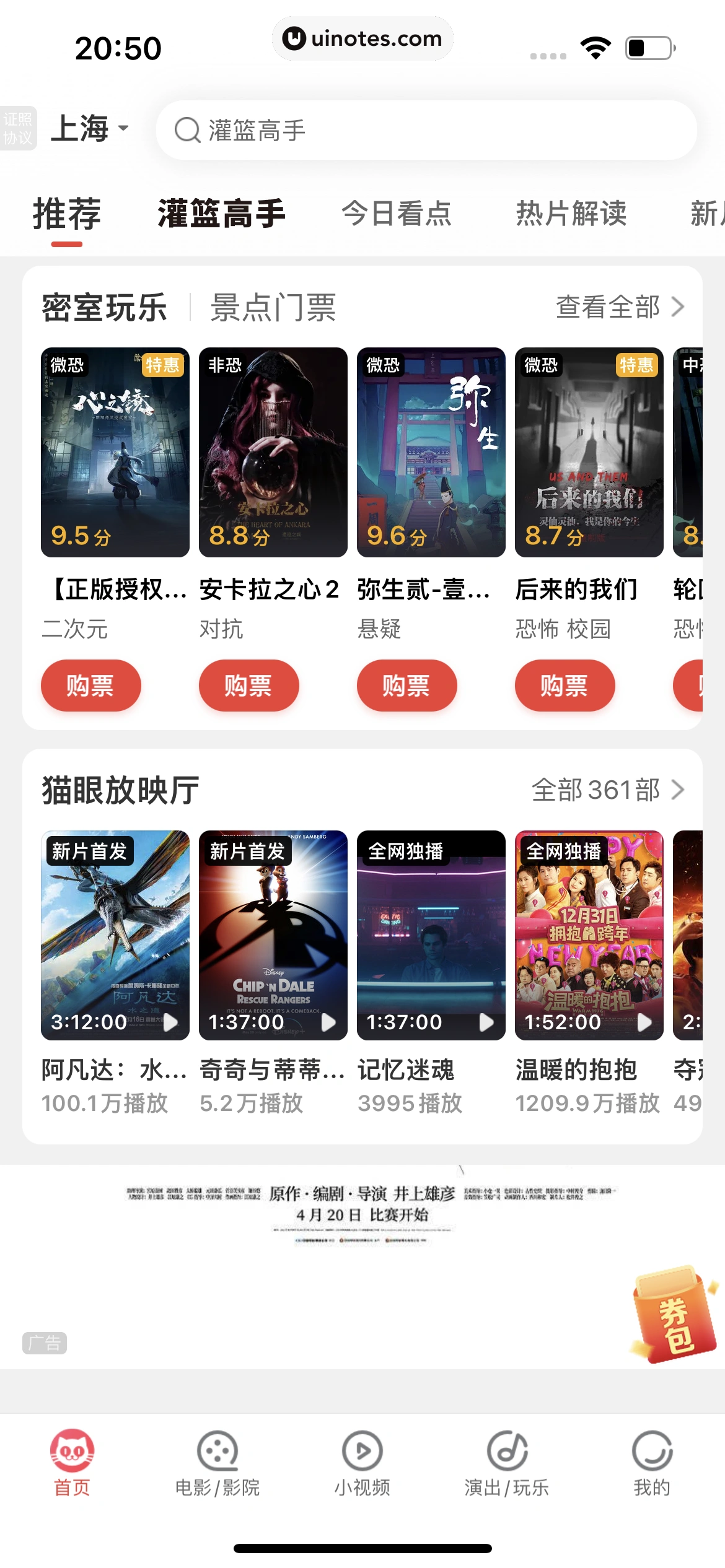Open the 热片解读 tab
Screen dimensions: 725x1568
point(571,214)
